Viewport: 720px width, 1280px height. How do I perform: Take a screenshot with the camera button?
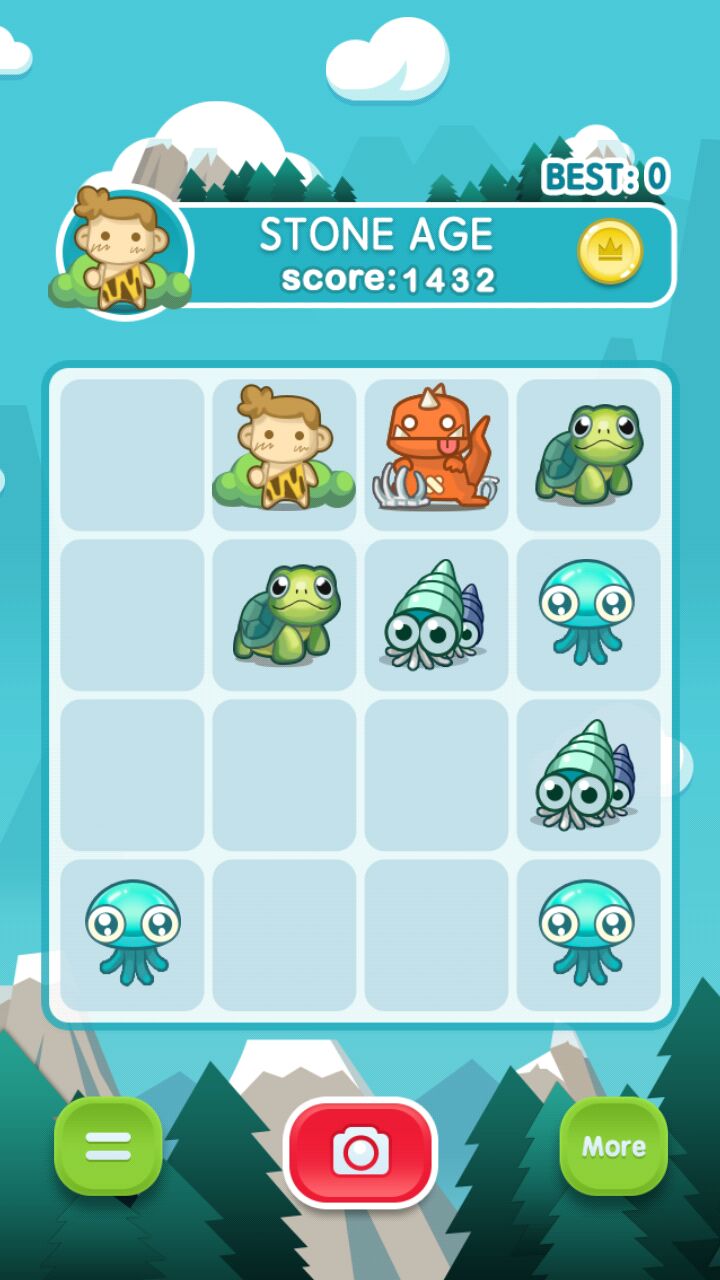(x=360, y=1152)
